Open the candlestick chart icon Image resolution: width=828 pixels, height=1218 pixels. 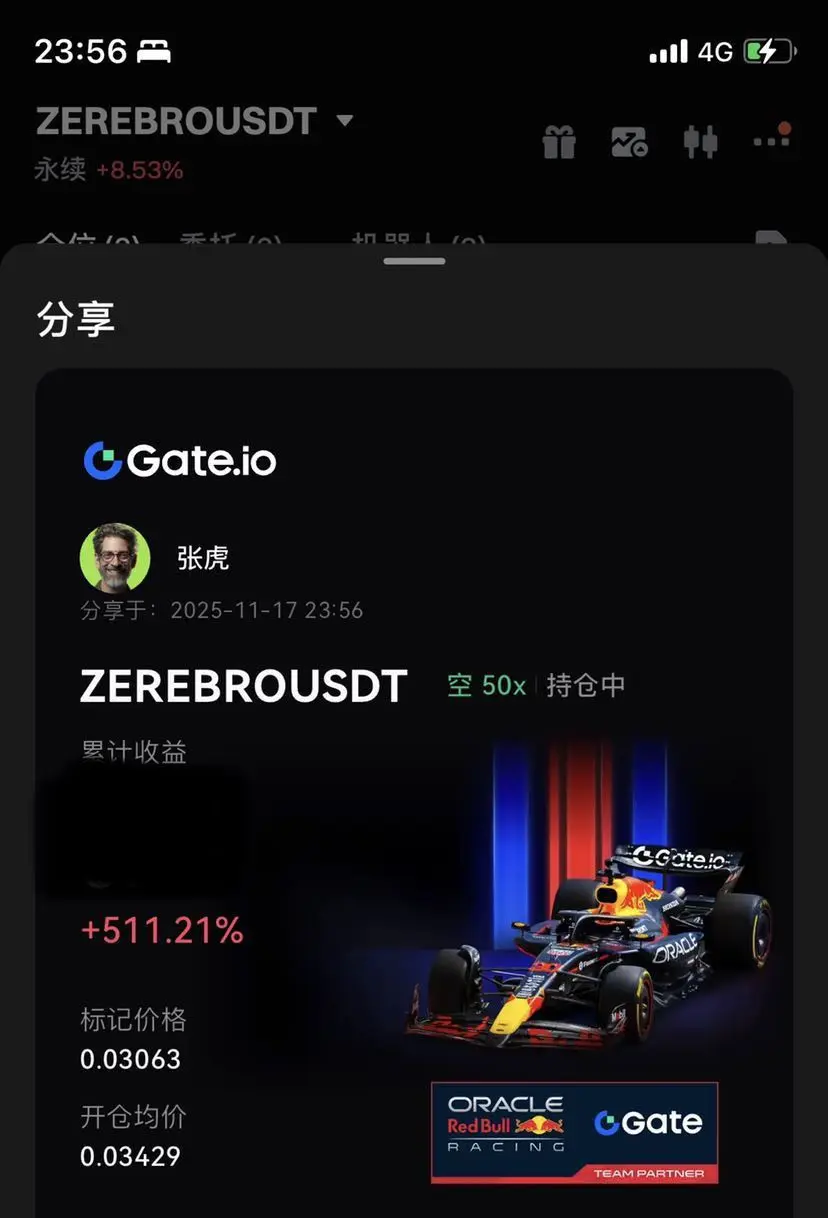click(x=700, y=142)
